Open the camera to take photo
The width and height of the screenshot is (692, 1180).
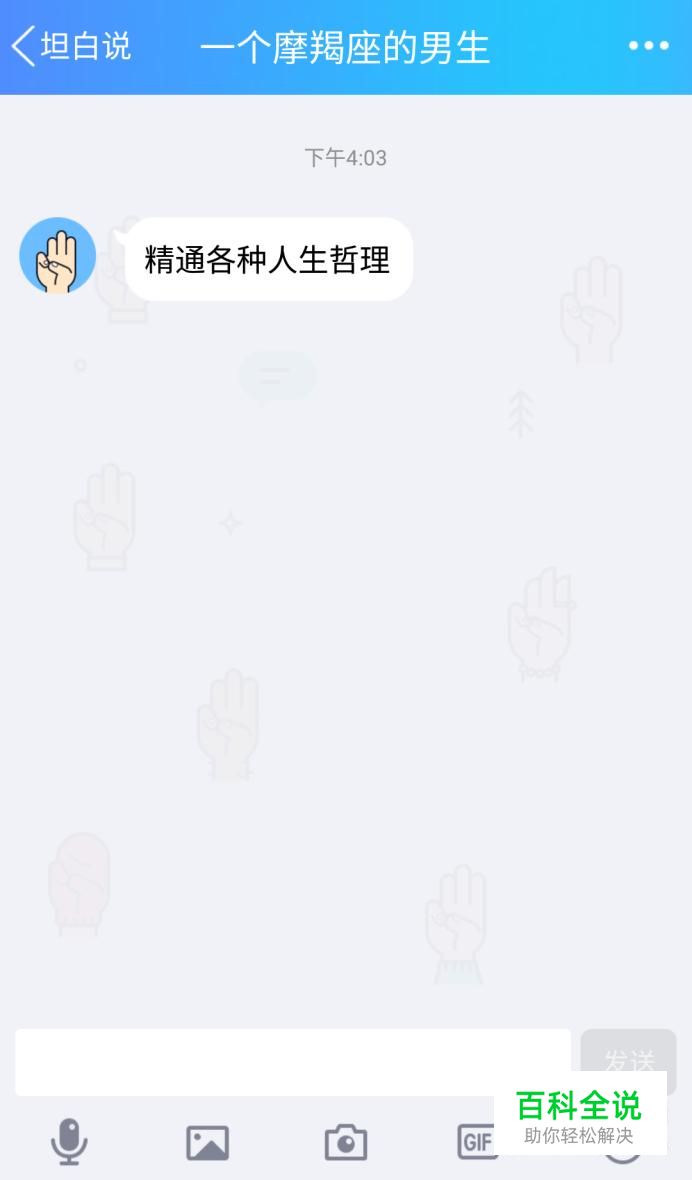pyautogui.click(x=346, y=1142)
